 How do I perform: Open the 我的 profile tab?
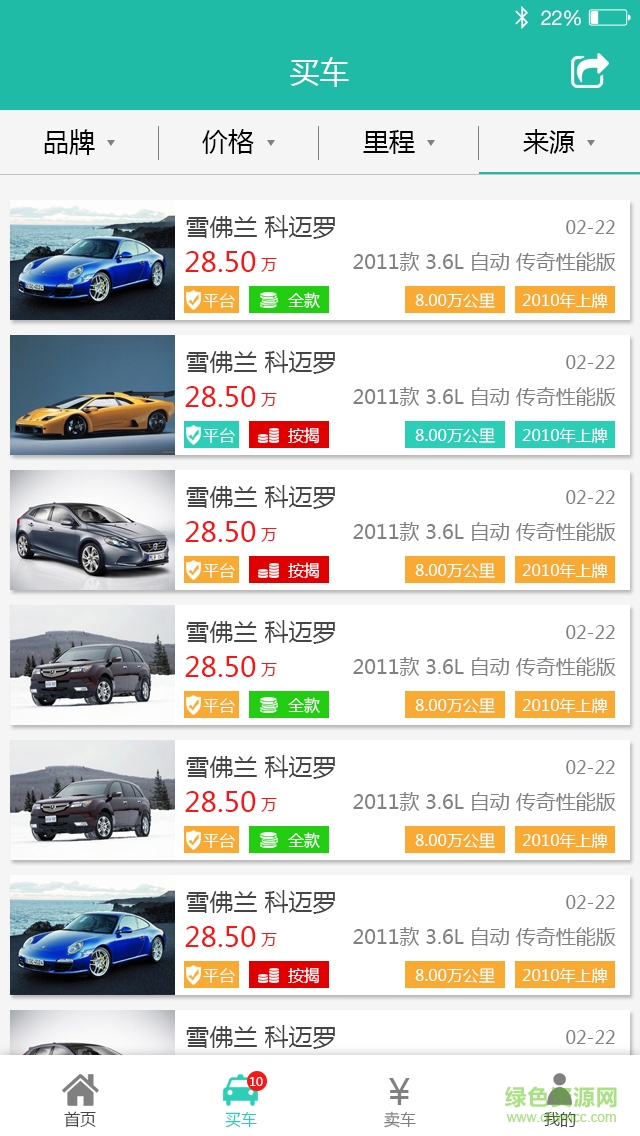(560, 1099)
